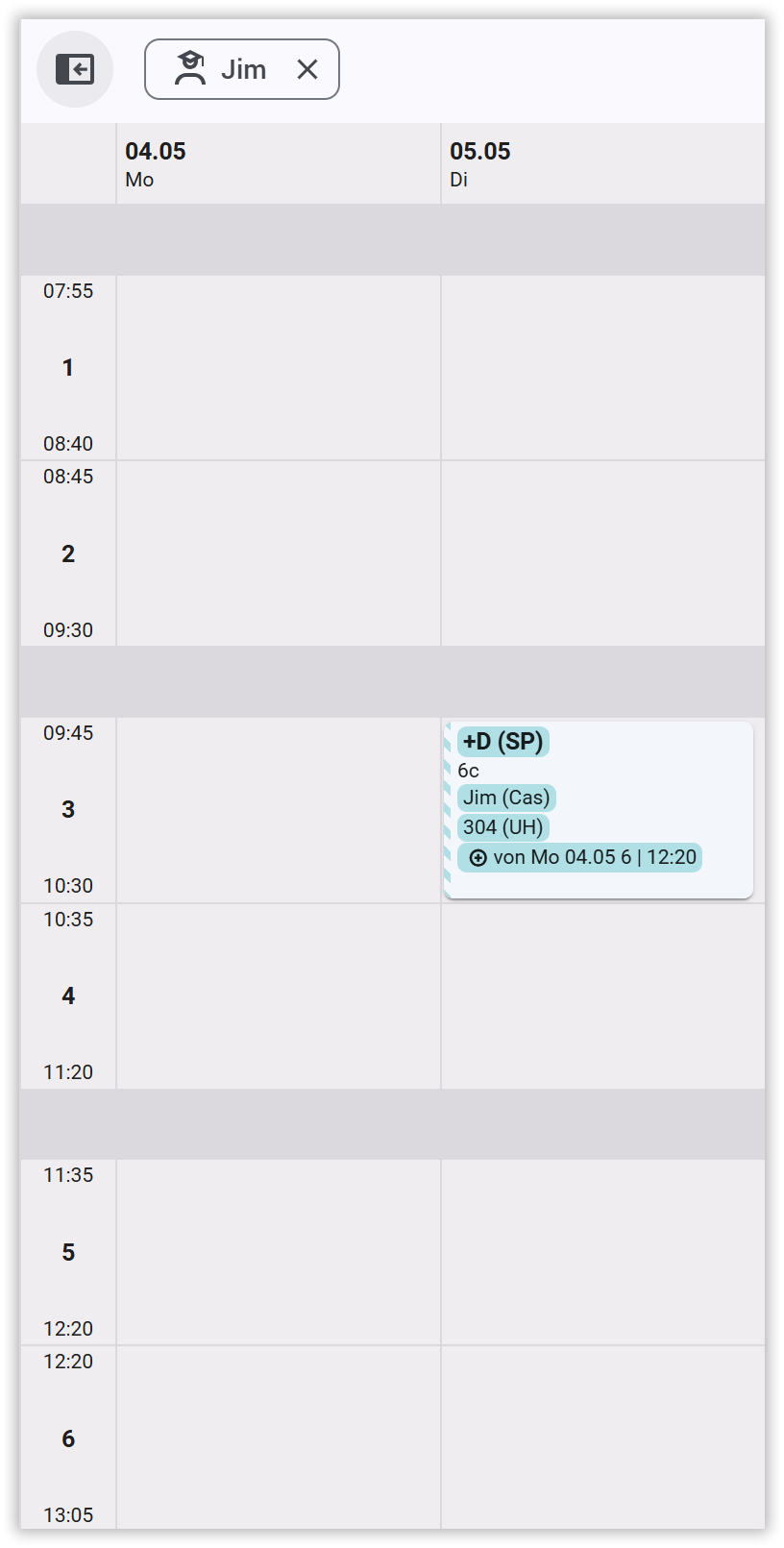Screen dimensions: 784x1548
Task: Open the +D (SP) lesson card
Action: click(599, 810)
